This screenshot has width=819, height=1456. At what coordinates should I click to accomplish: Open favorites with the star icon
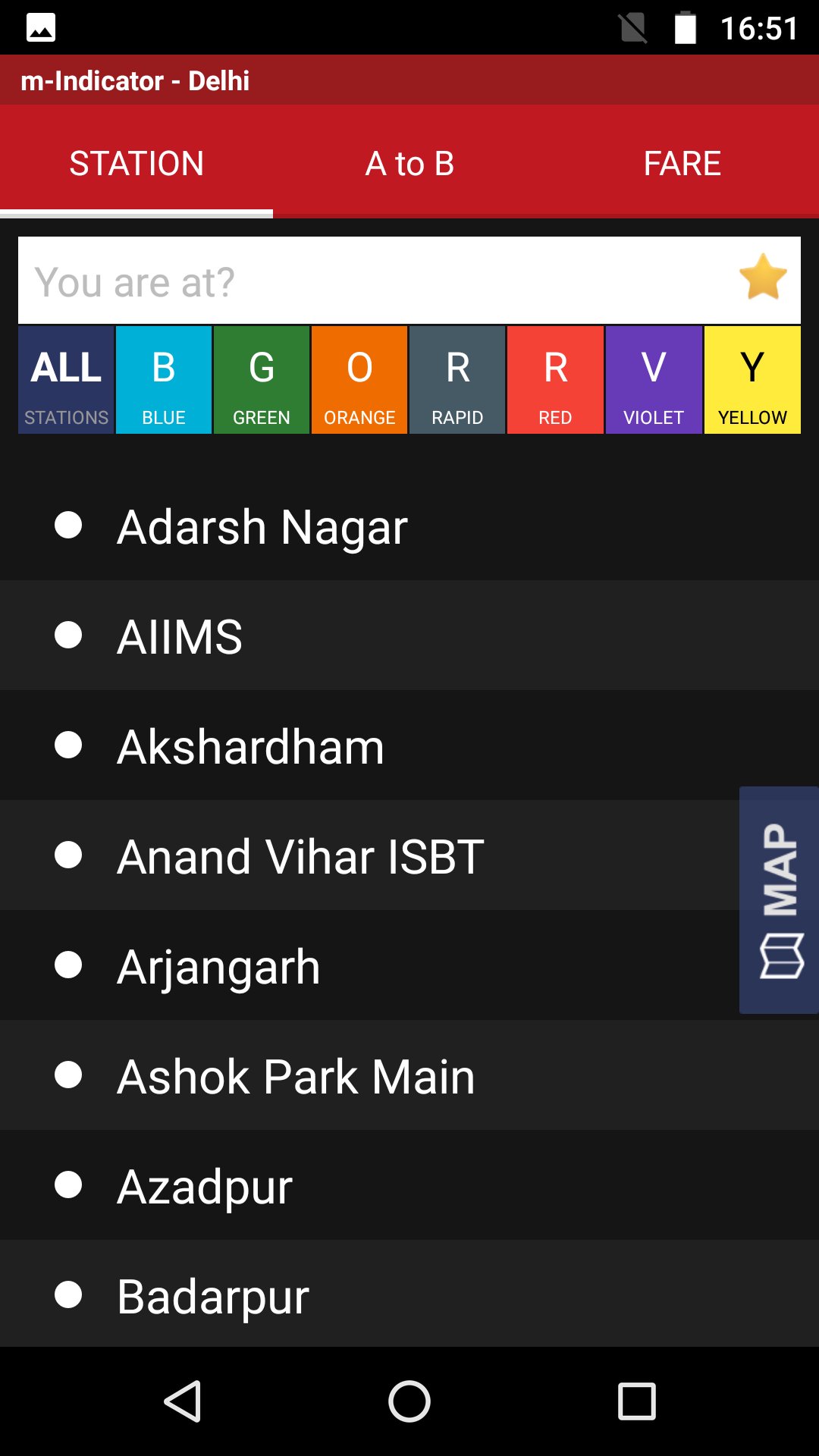pos(763,278)
